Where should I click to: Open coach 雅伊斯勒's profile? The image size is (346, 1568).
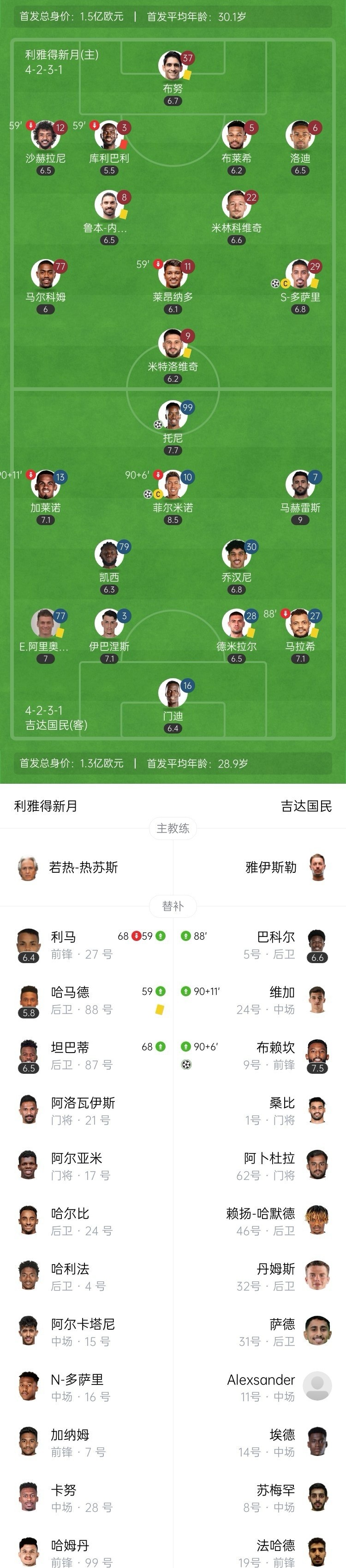tap(271, 867)
